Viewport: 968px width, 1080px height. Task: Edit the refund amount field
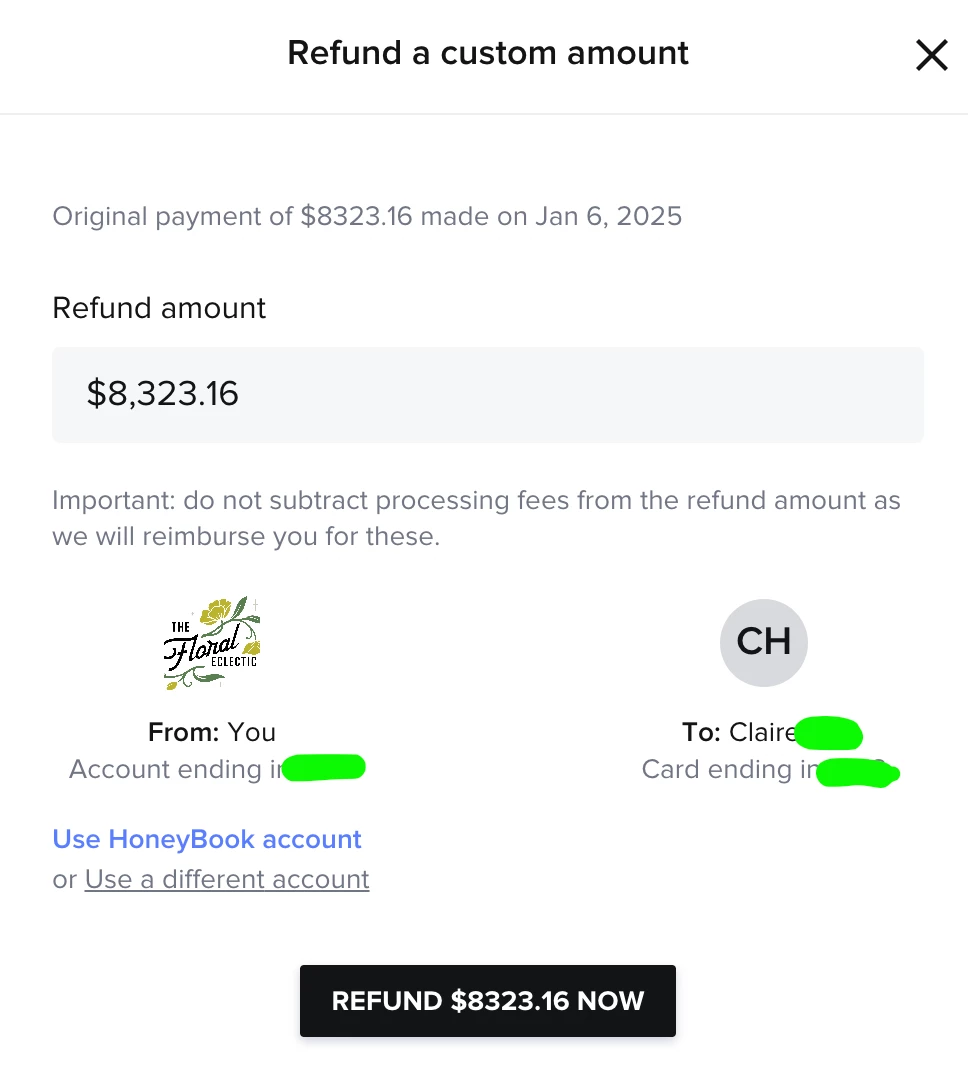click(x=487, y=394)
